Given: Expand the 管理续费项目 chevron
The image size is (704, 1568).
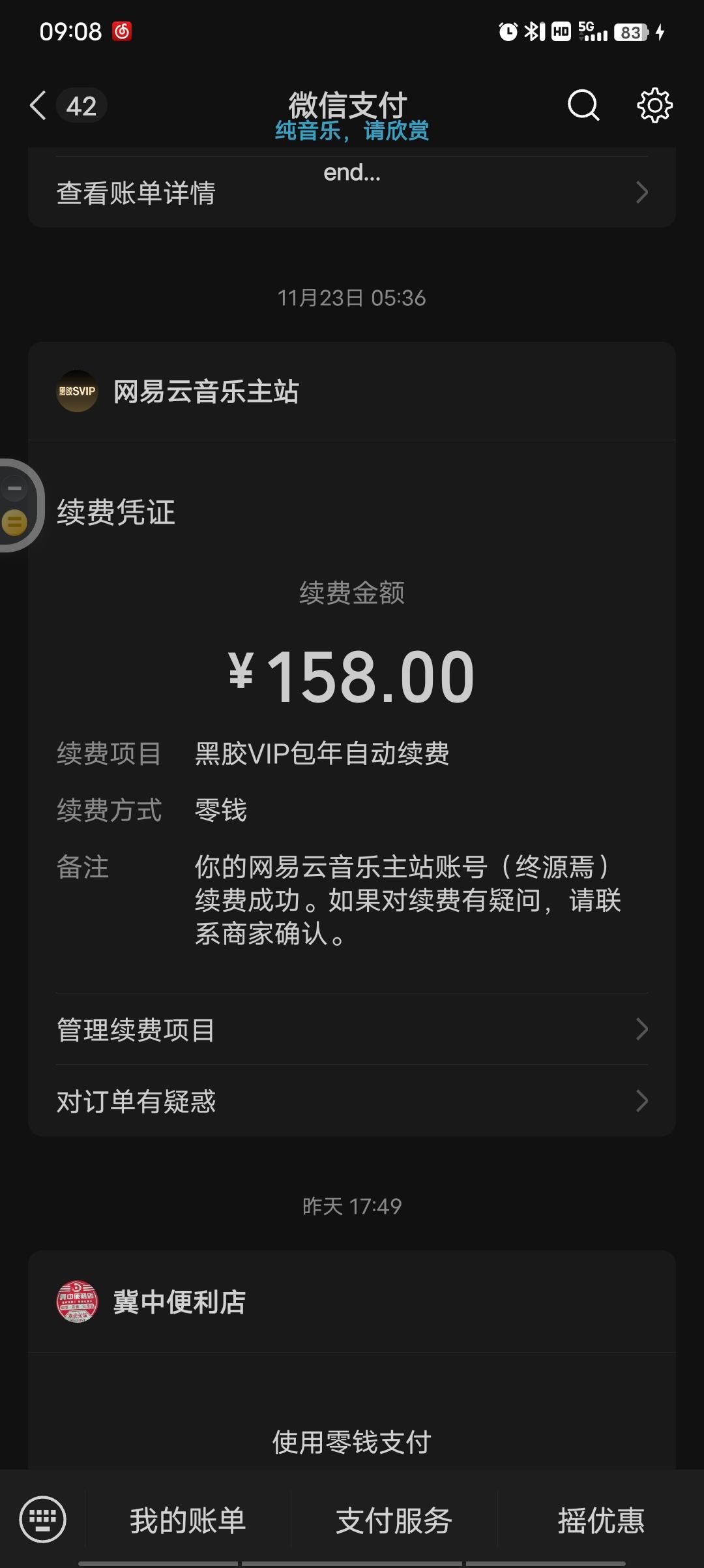Looking at the screenshot, I should pos(642,1029).
